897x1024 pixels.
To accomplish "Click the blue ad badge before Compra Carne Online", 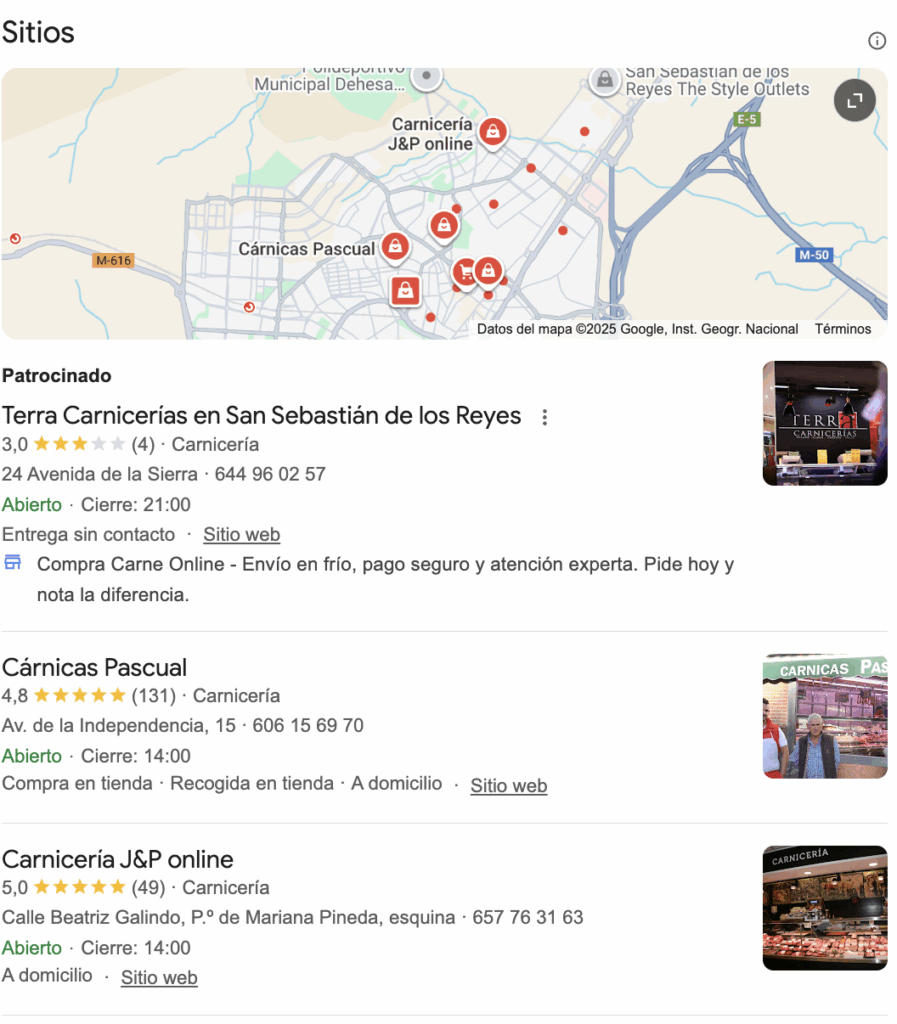I will coord(13,563).
